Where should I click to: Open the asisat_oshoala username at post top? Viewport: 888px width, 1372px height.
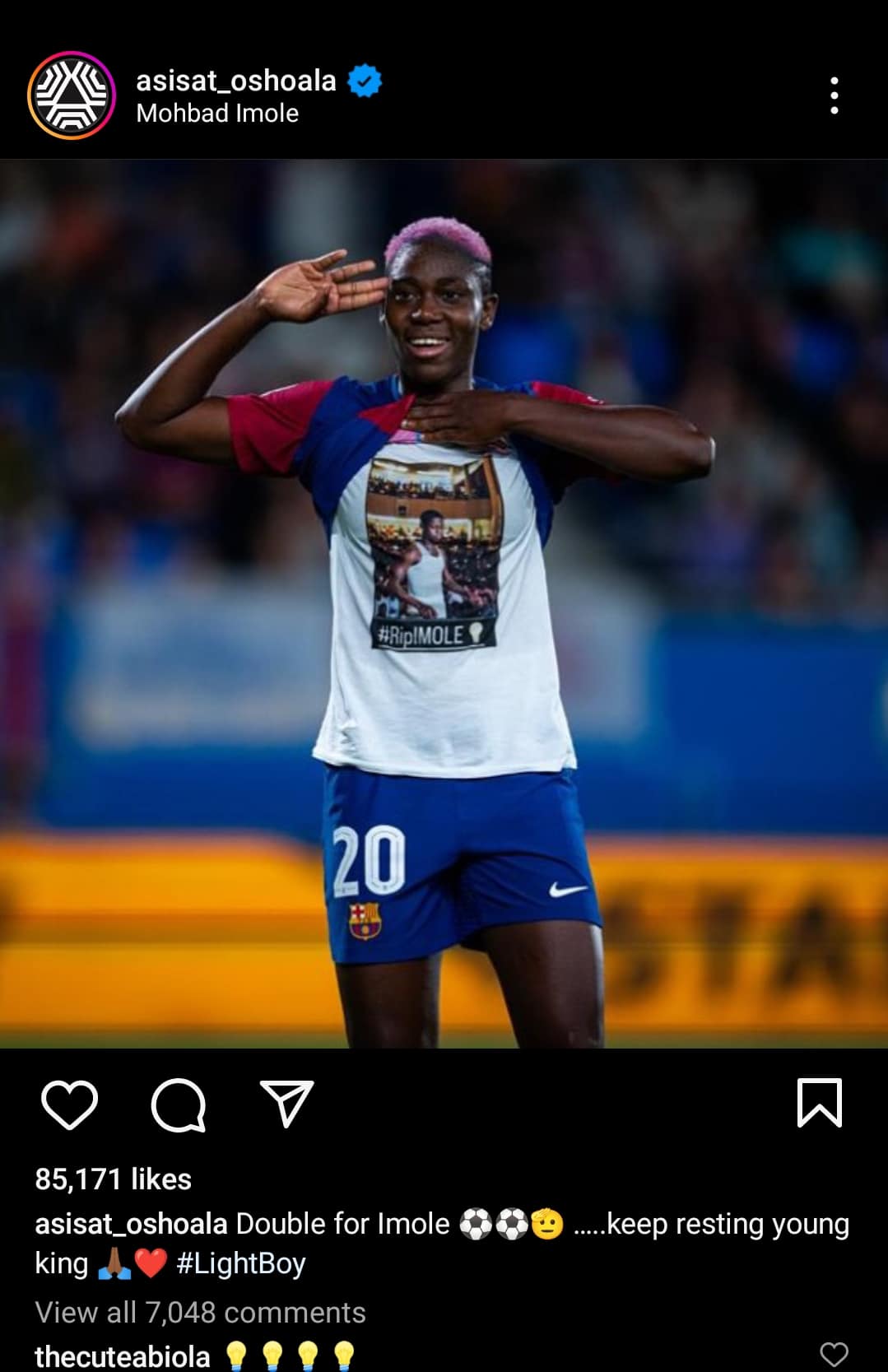coord(235,81)
